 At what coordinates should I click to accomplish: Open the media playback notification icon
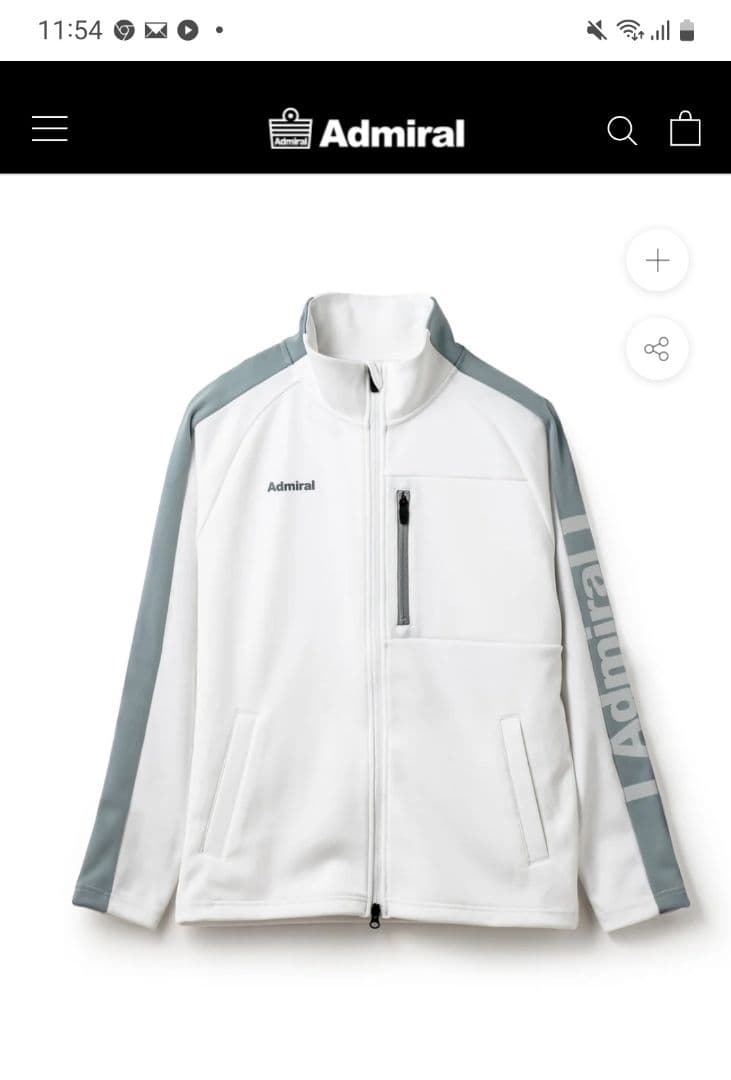tap(188, 29)
